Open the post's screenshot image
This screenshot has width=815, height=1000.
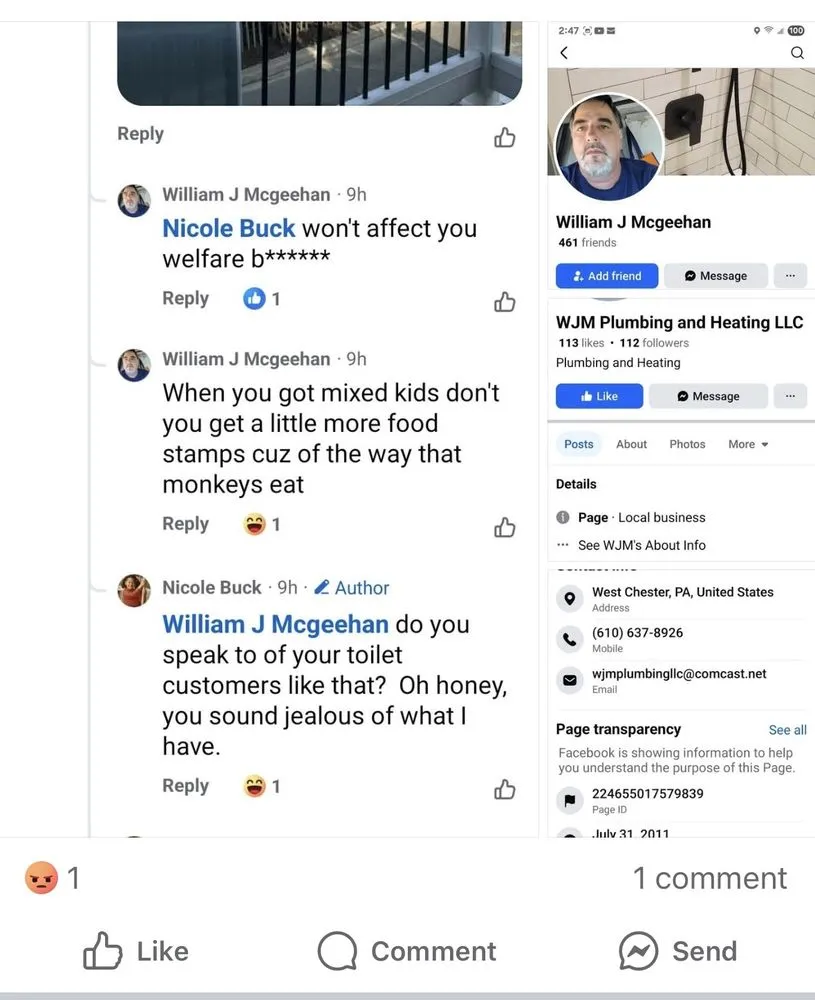(407, 420)
